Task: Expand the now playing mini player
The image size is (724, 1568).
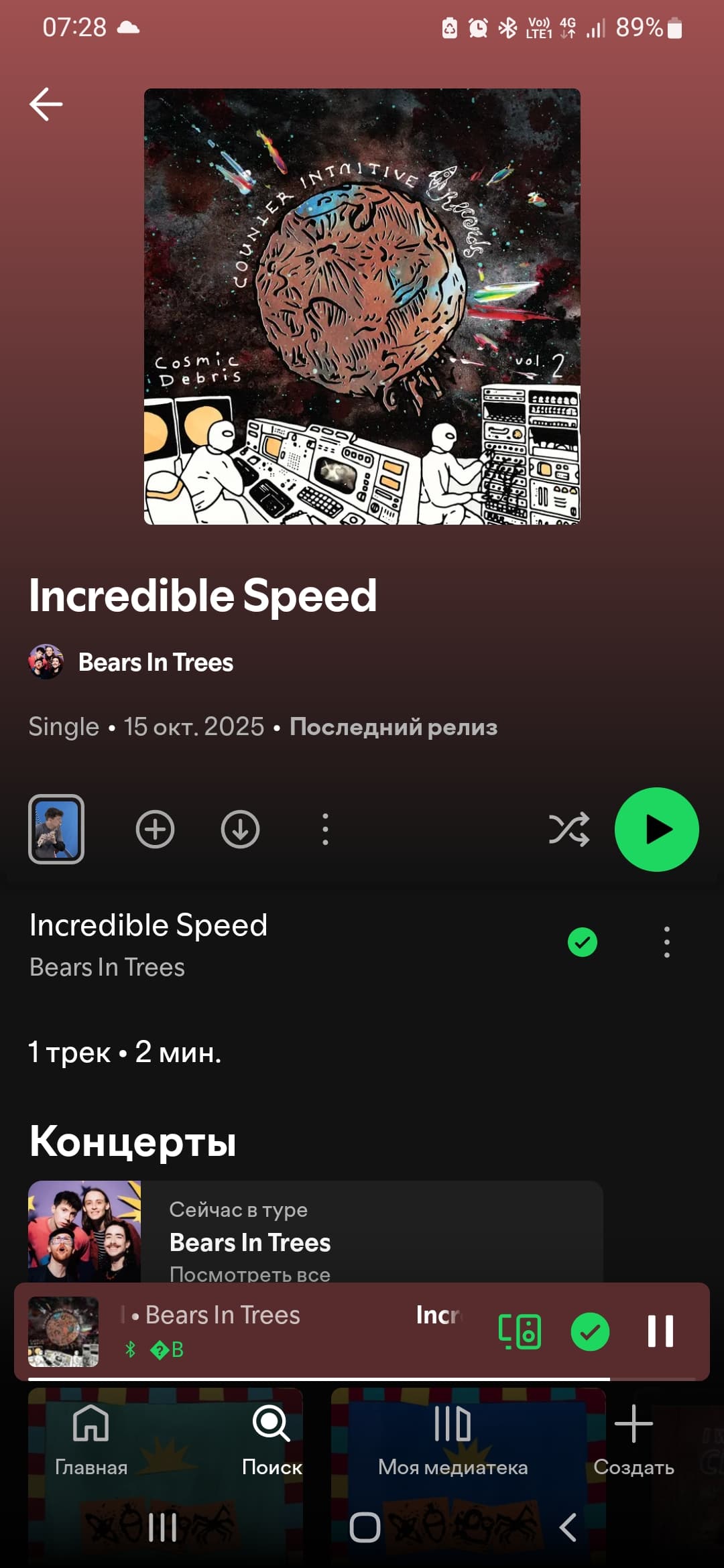Action: (x=268, y=1330)
